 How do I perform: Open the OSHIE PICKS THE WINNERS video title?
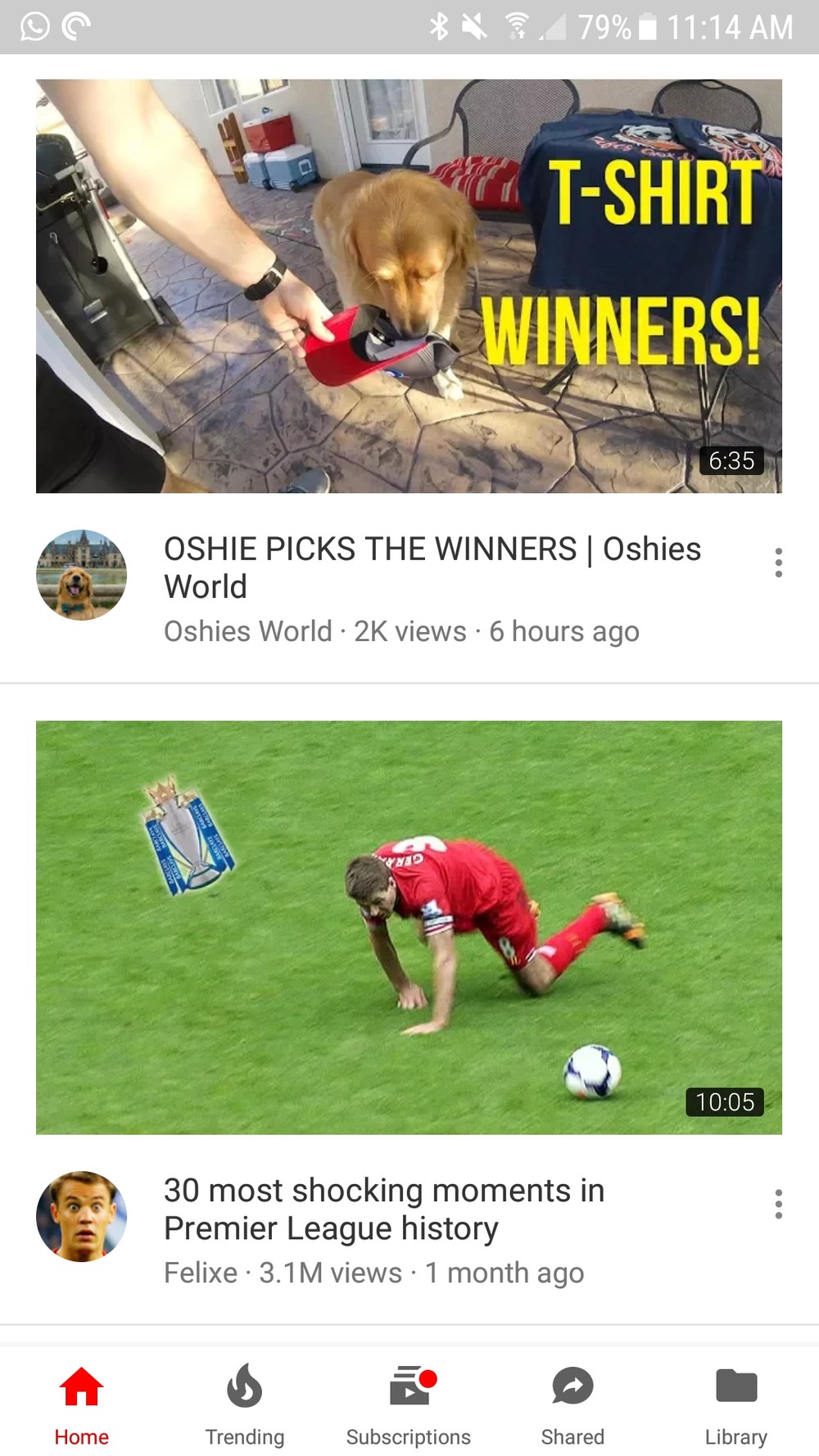pos(432,567)
